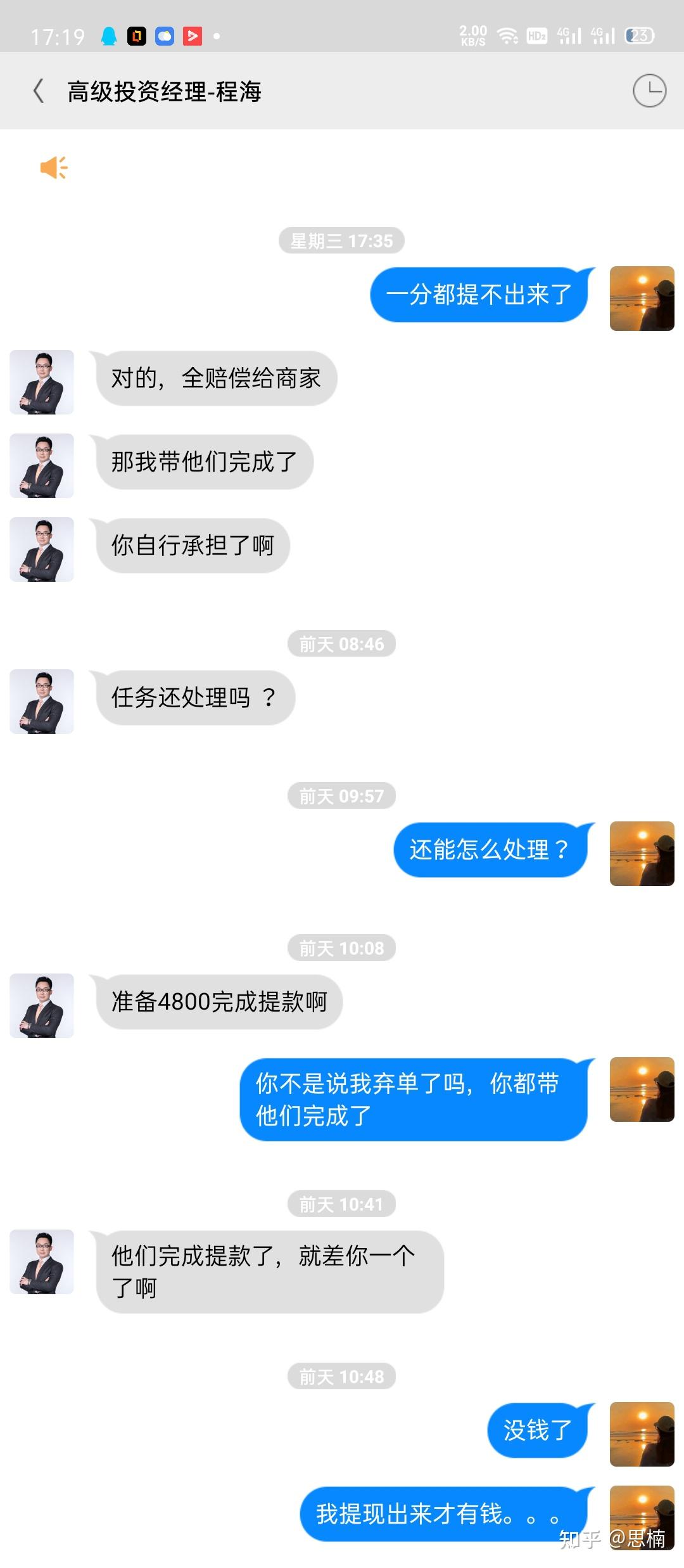The width and height of the screenshot is (684, 1568).
Task: Open my avatar beside "一分都提不出来了"
Action: (x=642, y=299)
